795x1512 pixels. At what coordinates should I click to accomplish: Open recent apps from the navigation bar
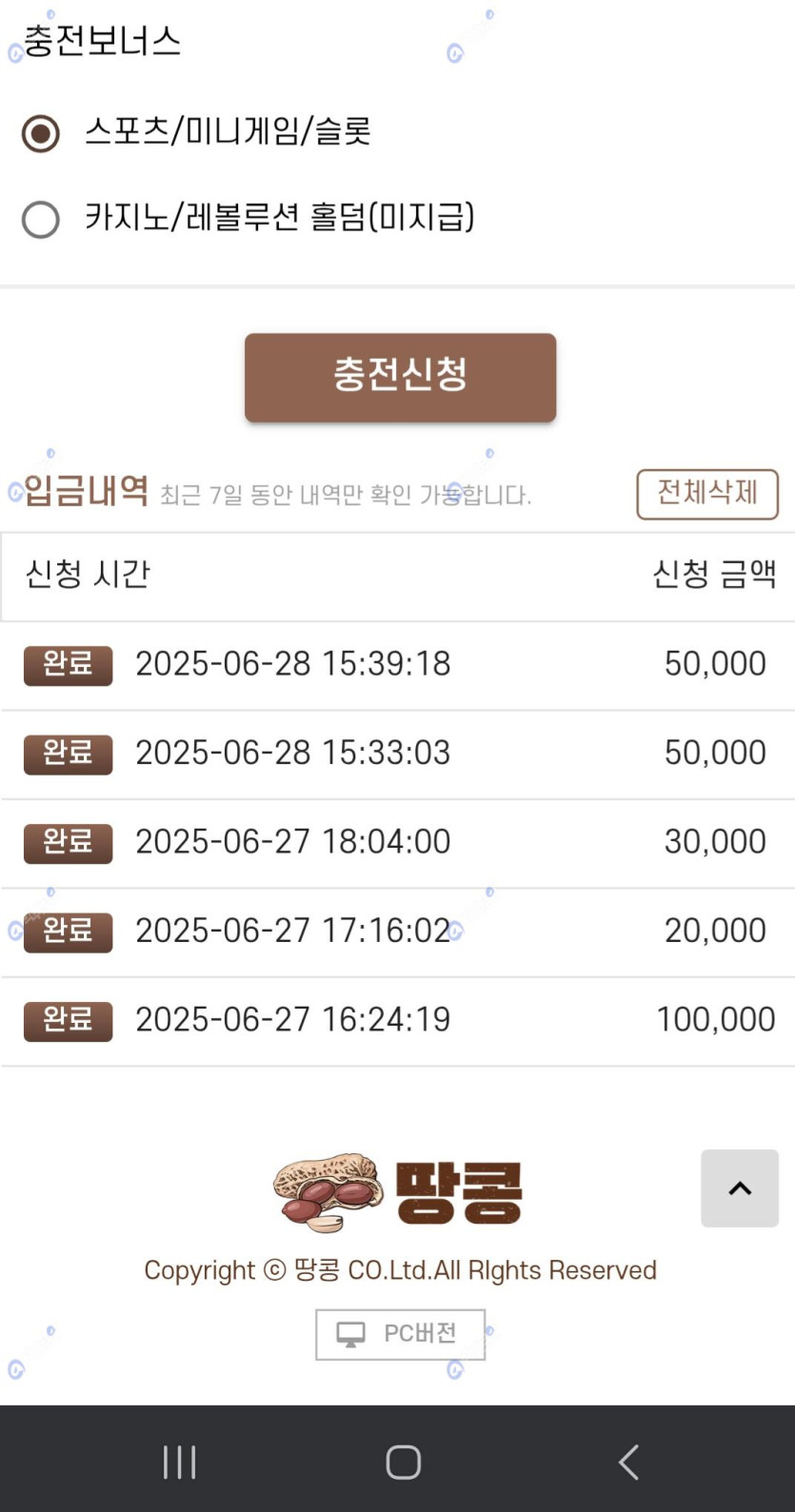pos(179,1462)
